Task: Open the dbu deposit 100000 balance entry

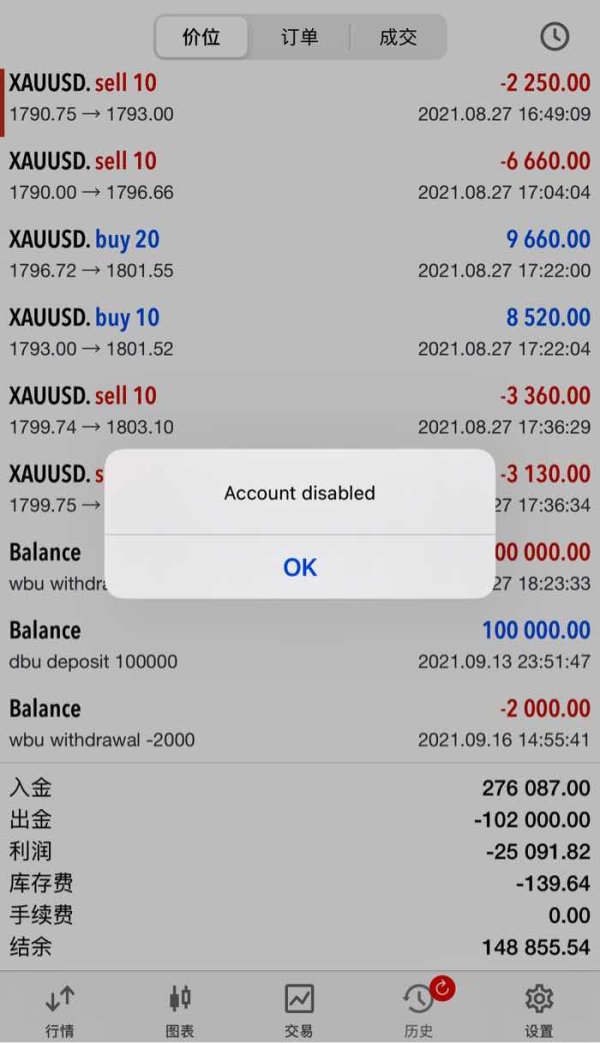Action: [x=300, y=645]
